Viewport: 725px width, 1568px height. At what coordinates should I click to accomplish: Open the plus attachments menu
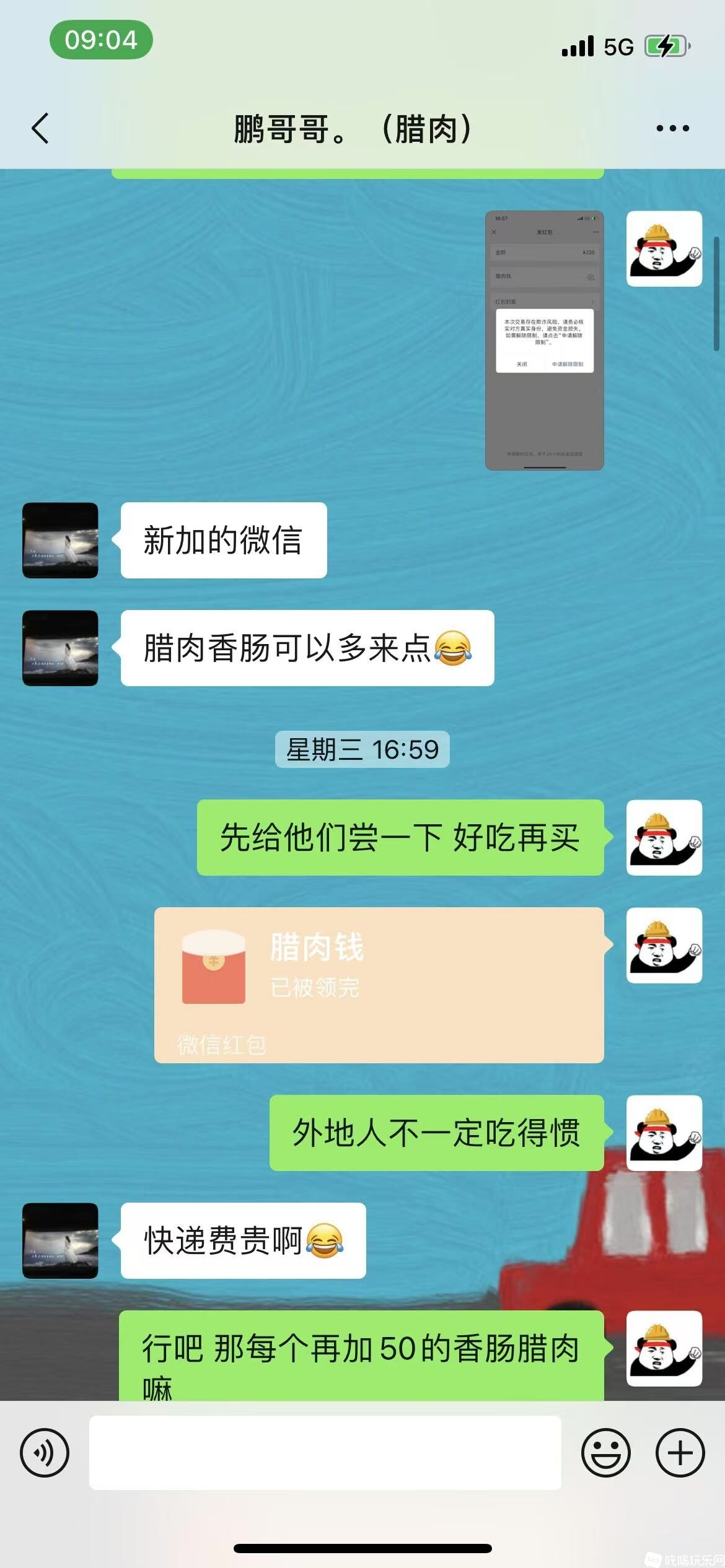(x=680, y=1452)
